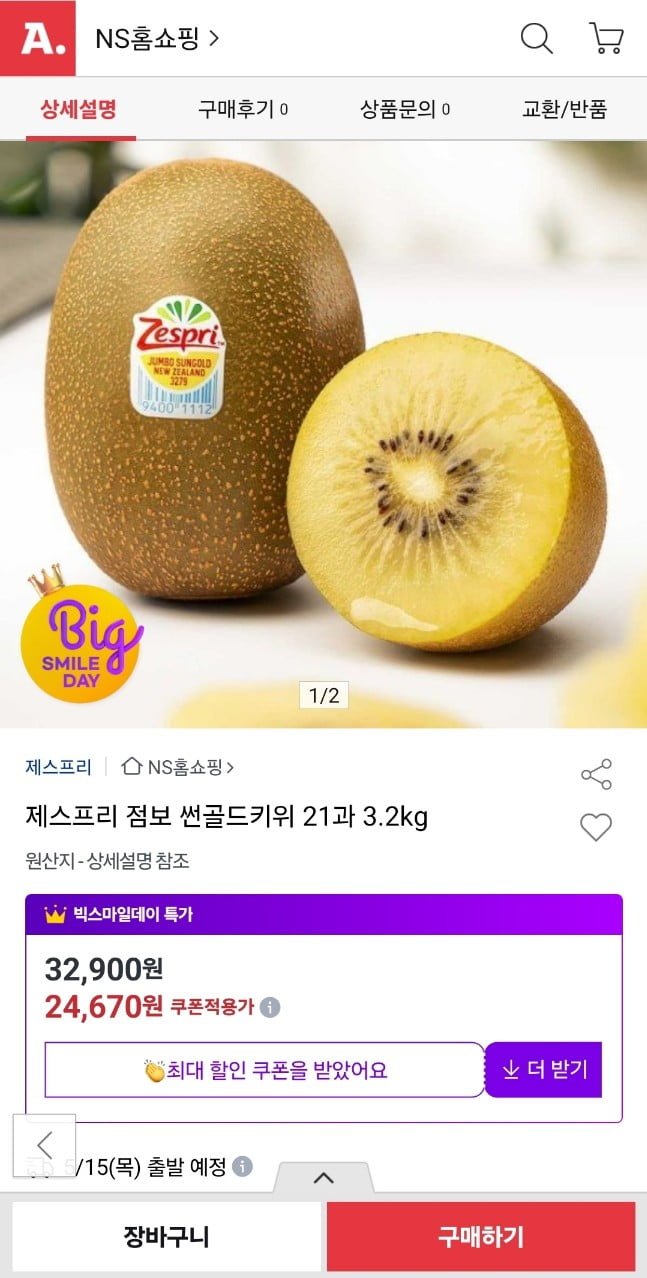Open the 제스프리 brand link
The height and width of the screenshot is (1278, 647).
pos(58,767)
